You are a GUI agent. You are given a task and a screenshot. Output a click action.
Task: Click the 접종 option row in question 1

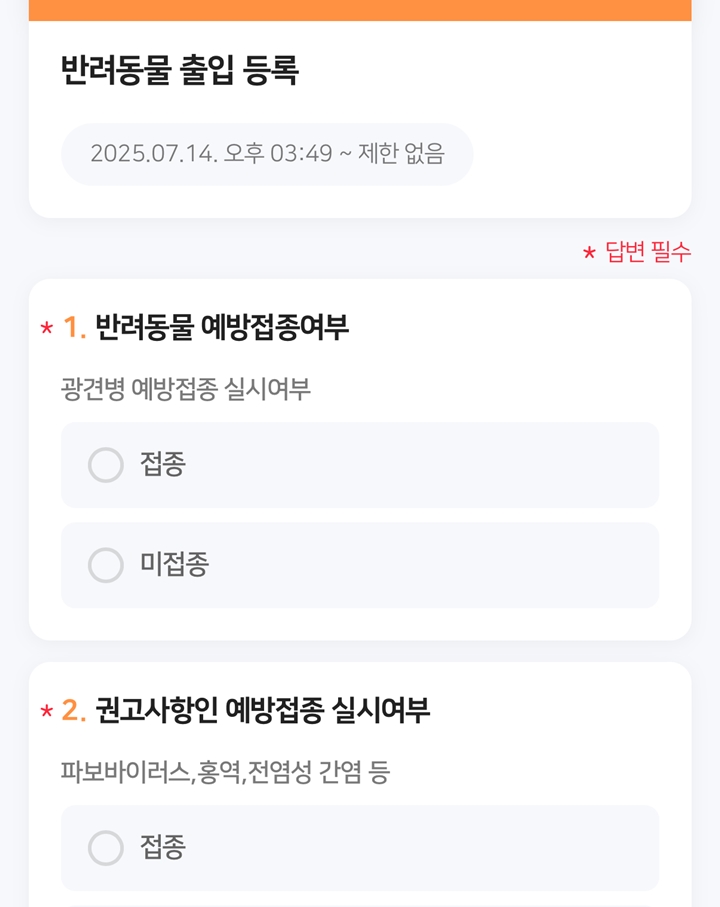360,465
